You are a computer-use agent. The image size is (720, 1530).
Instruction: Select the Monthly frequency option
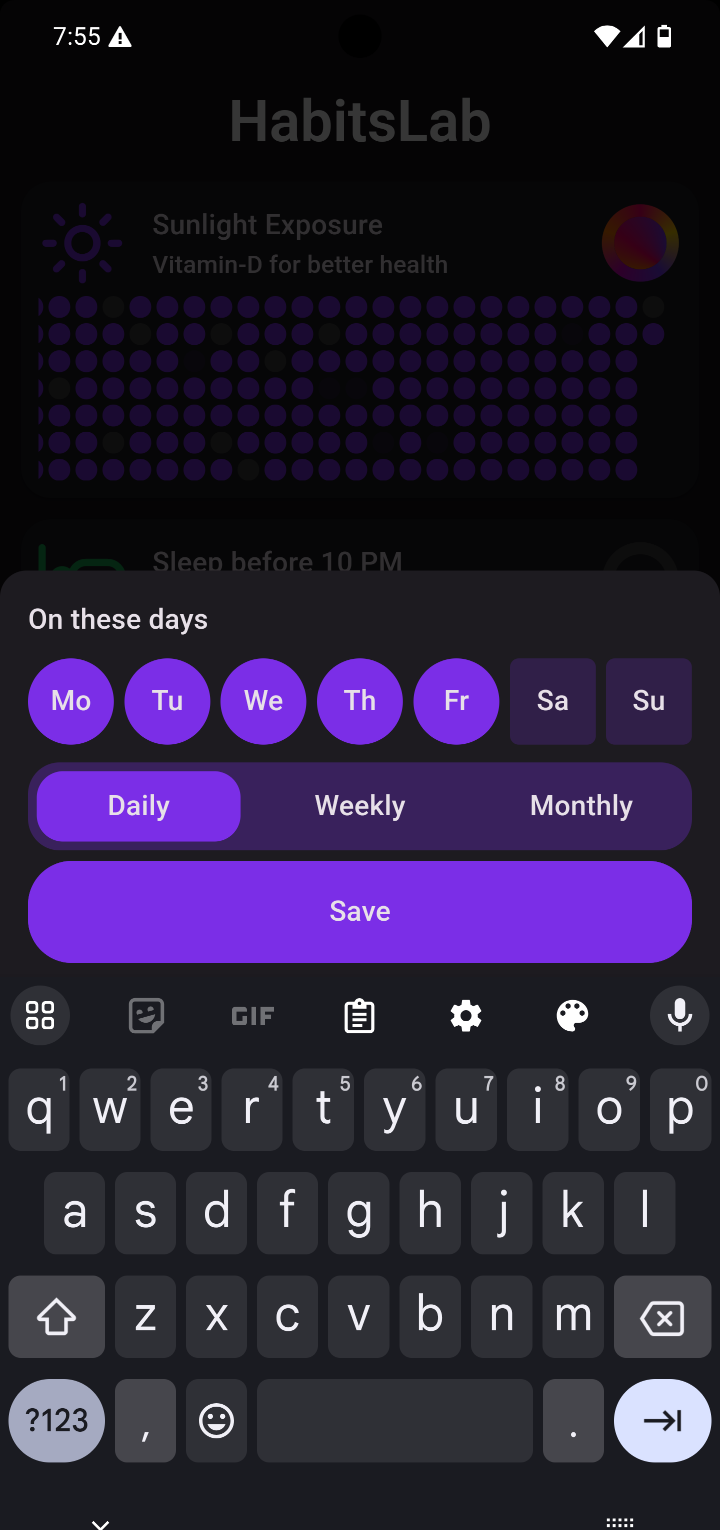(x=581, y=806)
